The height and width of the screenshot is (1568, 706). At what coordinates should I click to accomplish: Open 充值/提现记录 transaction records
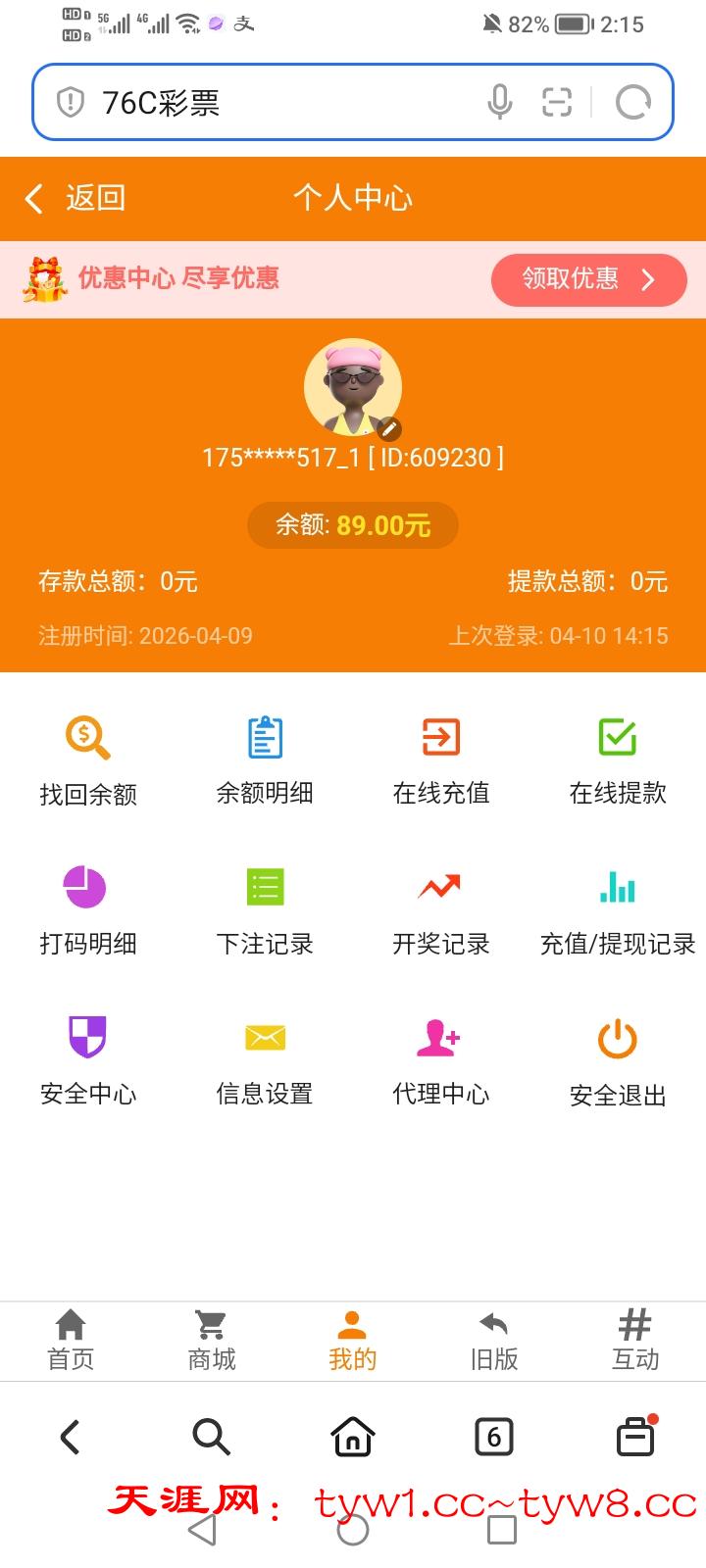click(618, 911)
